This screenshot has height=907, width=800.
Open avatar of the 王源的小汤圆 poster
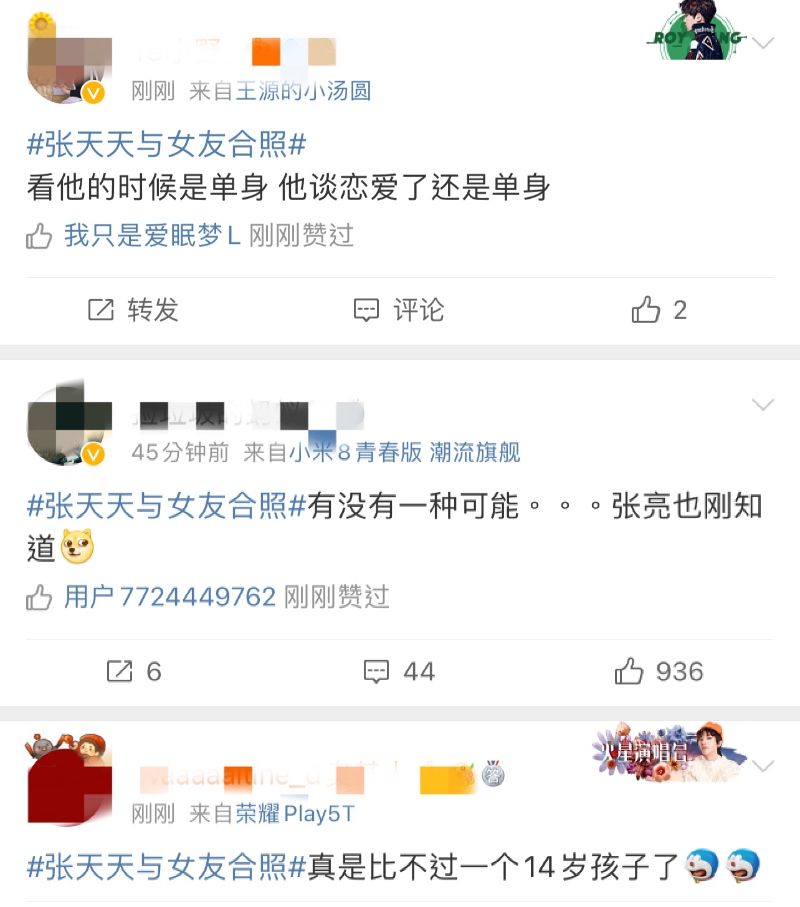point(68,60)
